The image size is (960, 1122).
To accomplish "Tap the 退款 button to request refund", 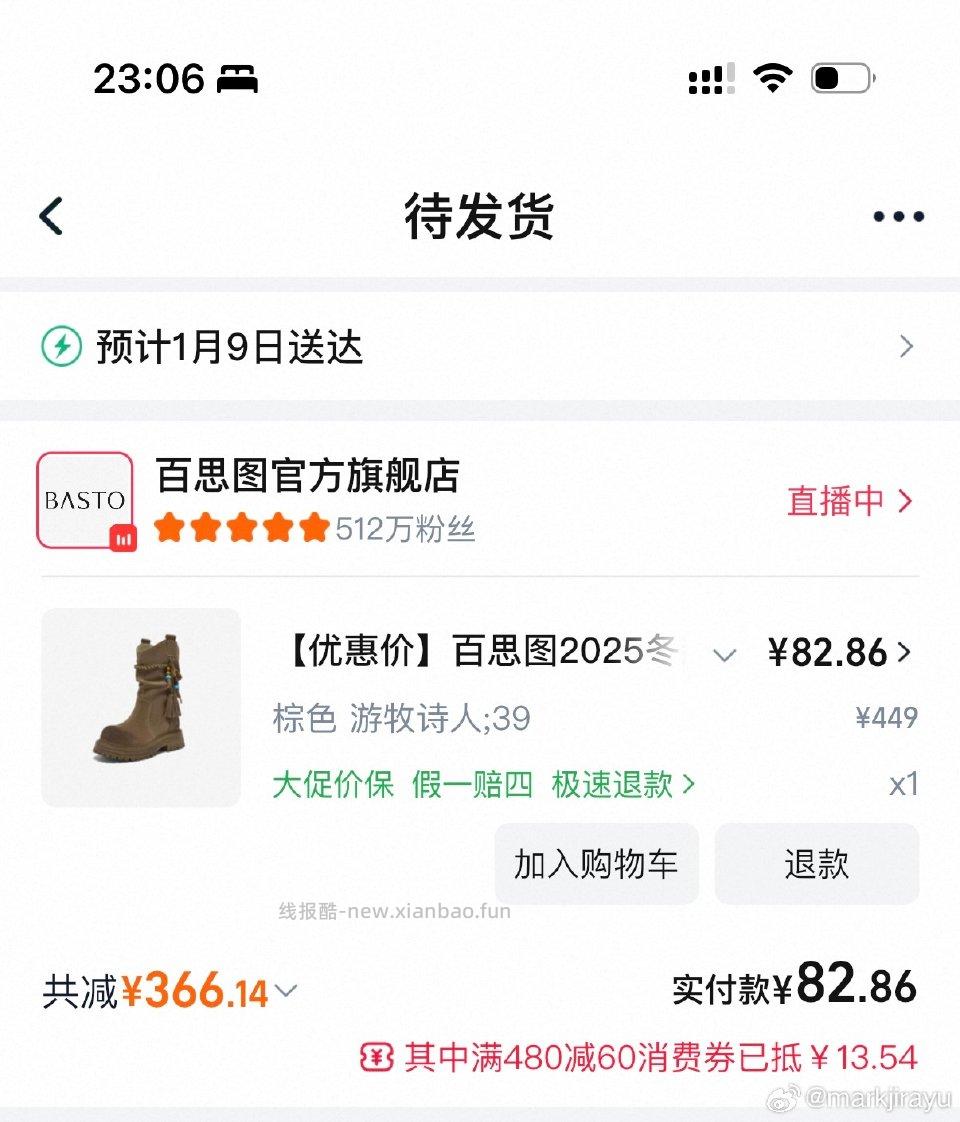I will [816, 863].
